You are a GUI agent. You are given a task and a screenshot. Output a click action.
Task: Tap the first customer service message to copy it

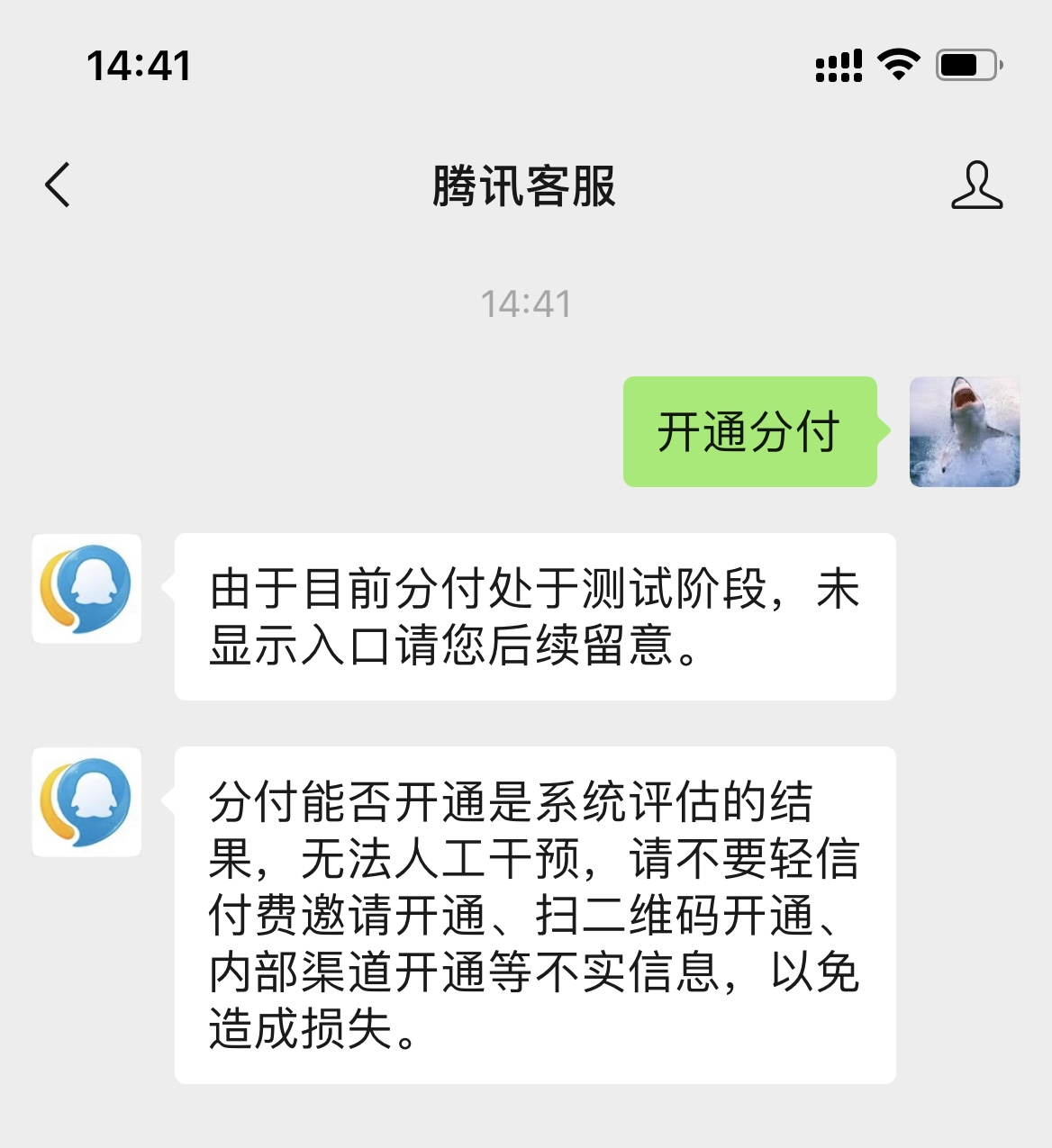tap(535, 617)
